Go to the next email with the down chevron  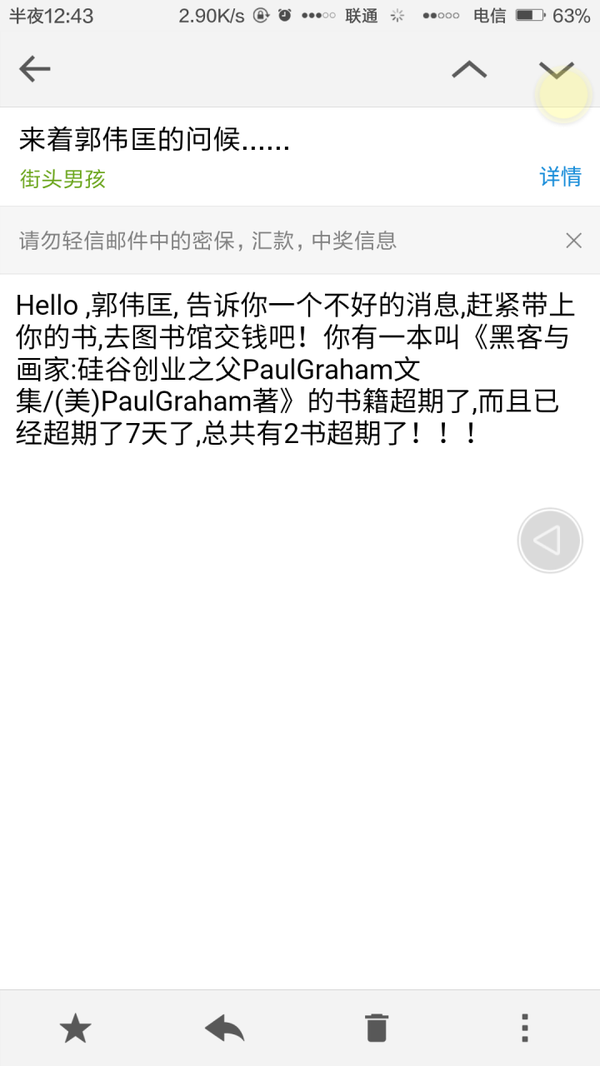click(x=557, y=69)
